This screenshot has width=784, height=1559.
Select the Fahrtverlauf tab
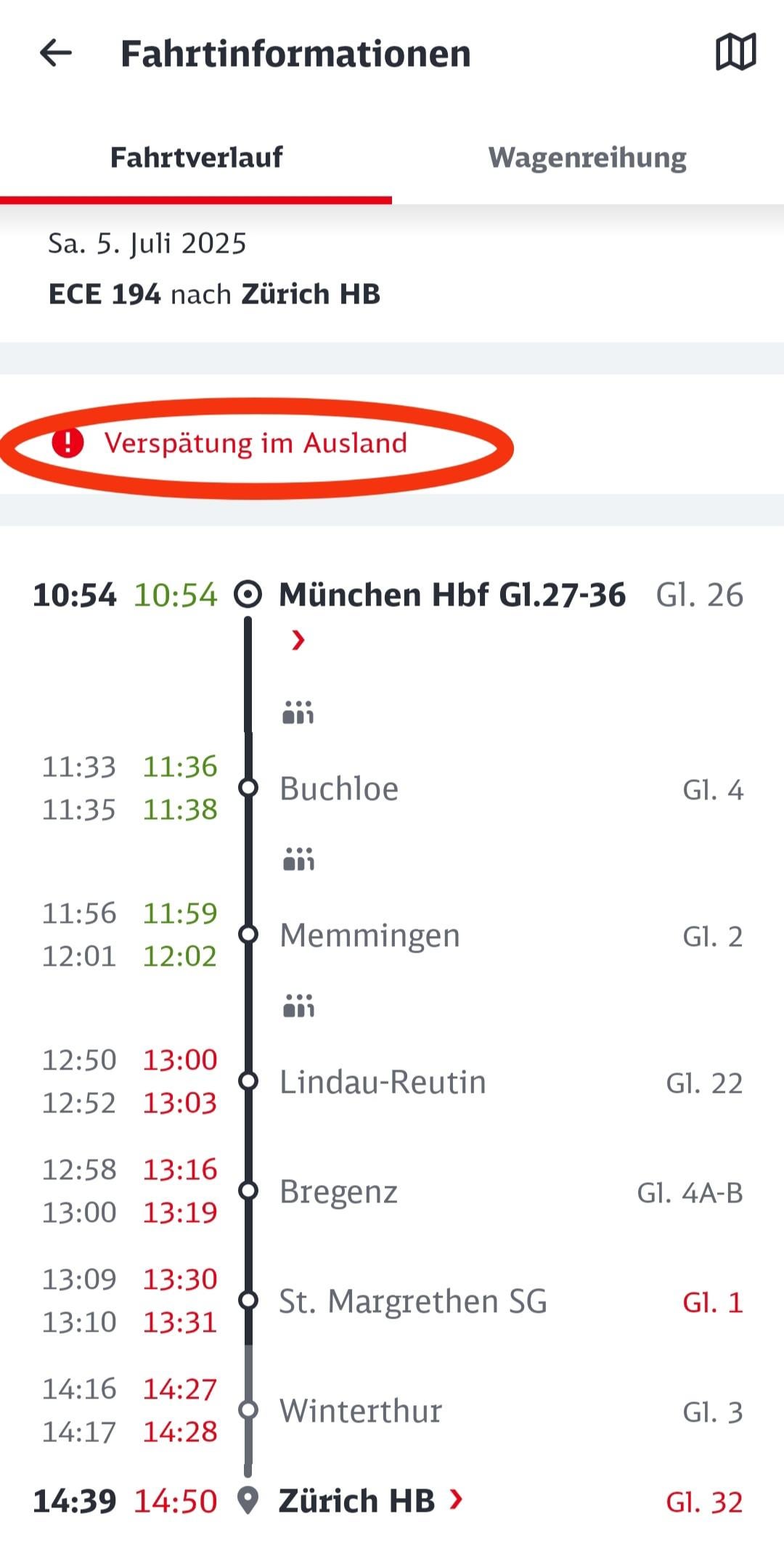point(196,158)
